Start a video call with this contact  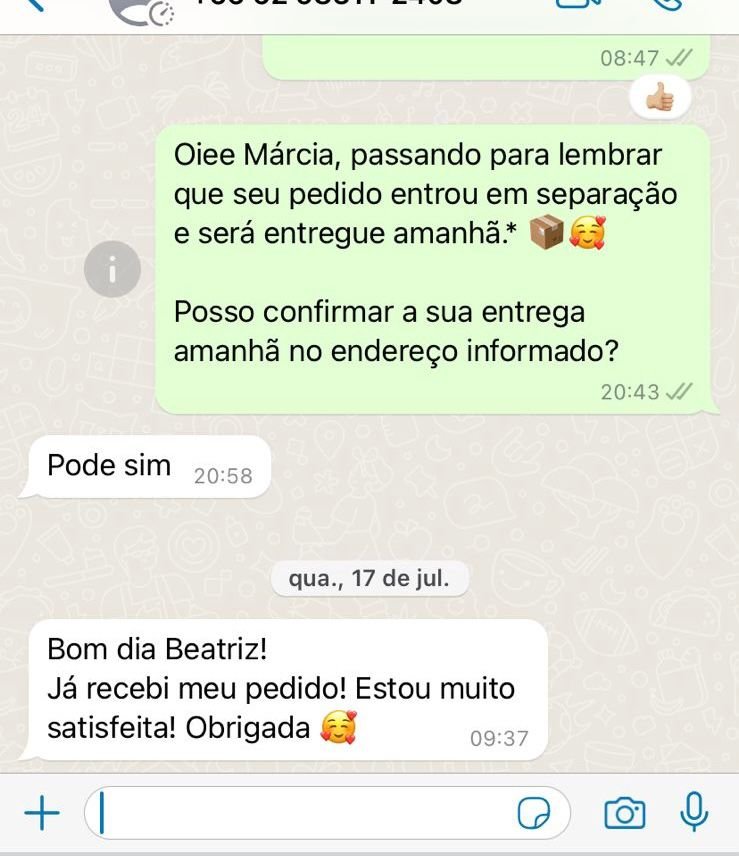[x=575, y=5]
